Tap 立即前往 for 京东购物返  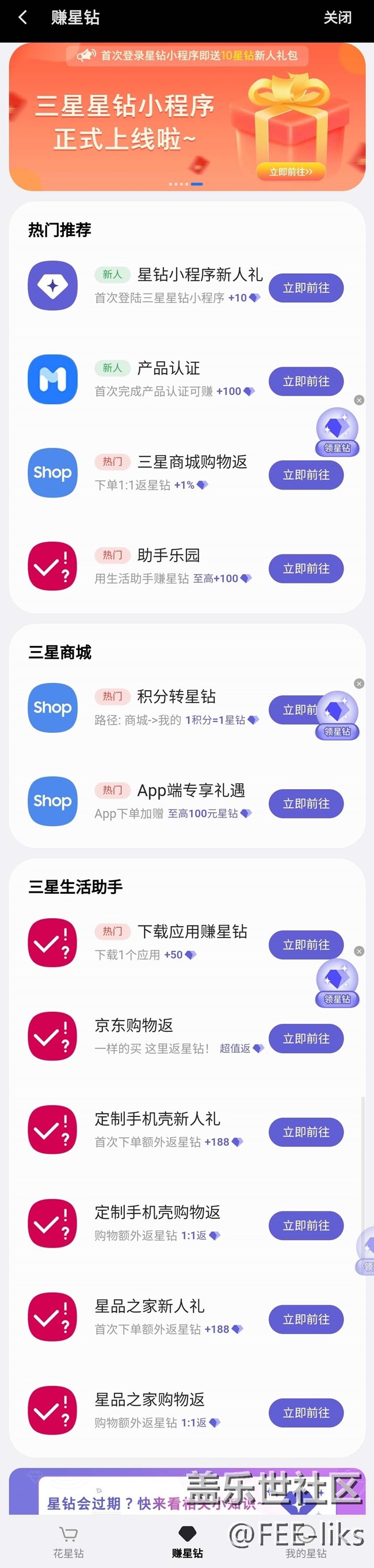coord(306,1038)
